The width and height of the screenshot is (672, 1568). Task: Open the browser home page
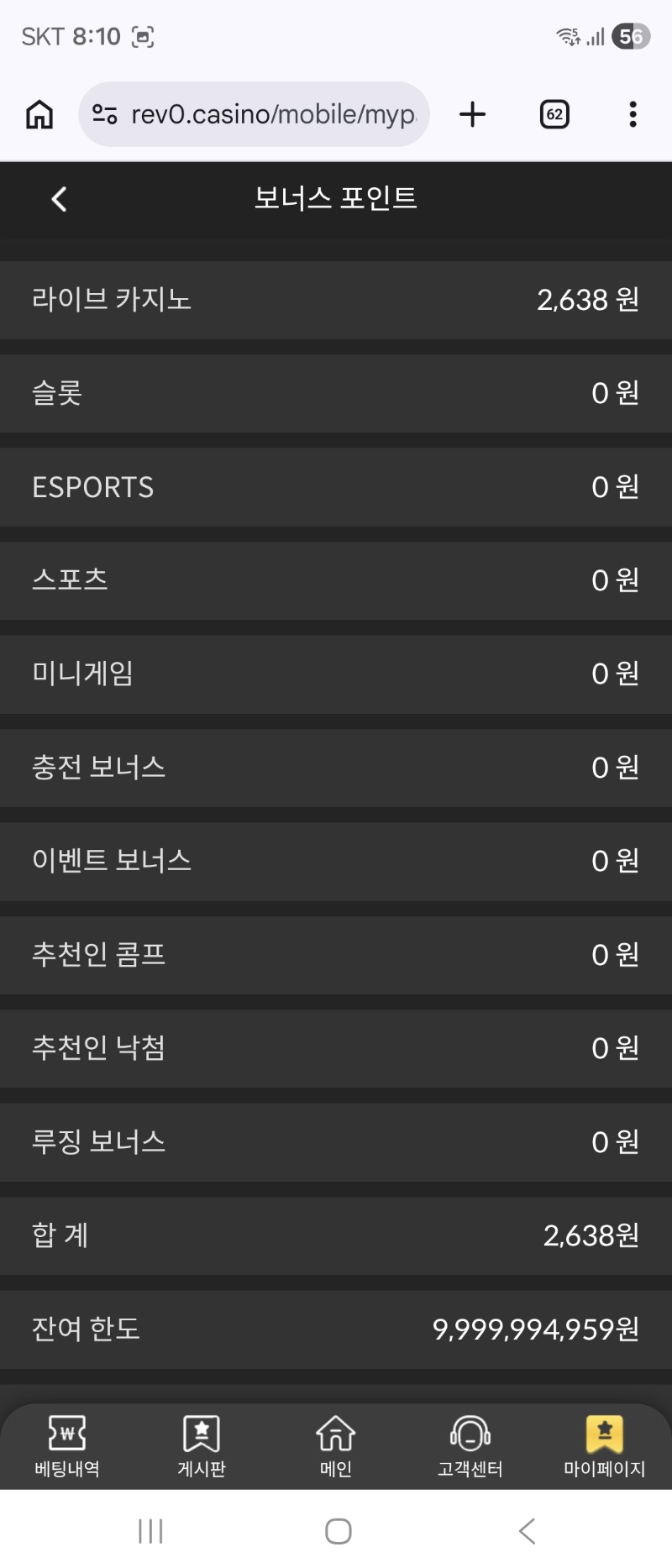point(39,114)
